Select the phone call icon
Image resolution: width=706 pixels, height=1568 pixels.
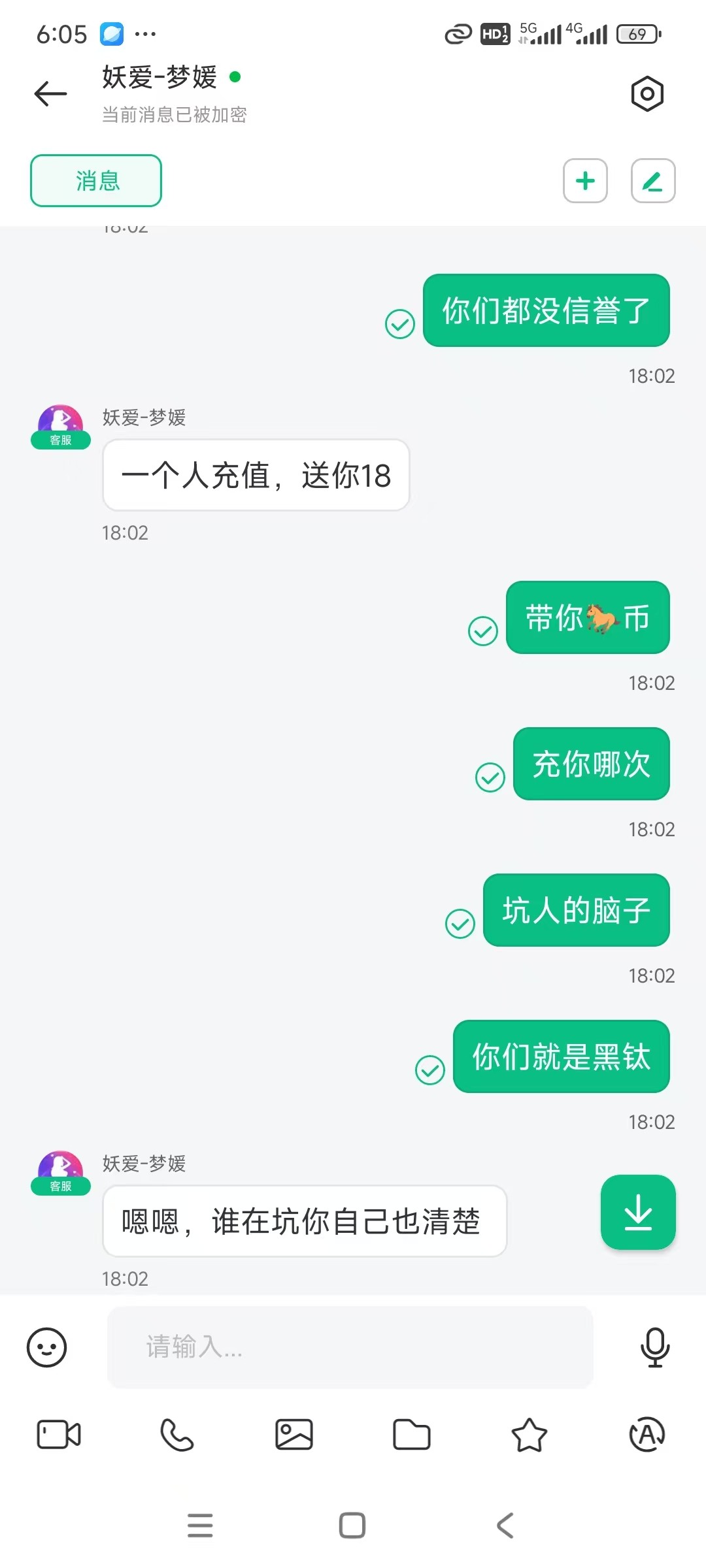click(x=176, y=1435)
